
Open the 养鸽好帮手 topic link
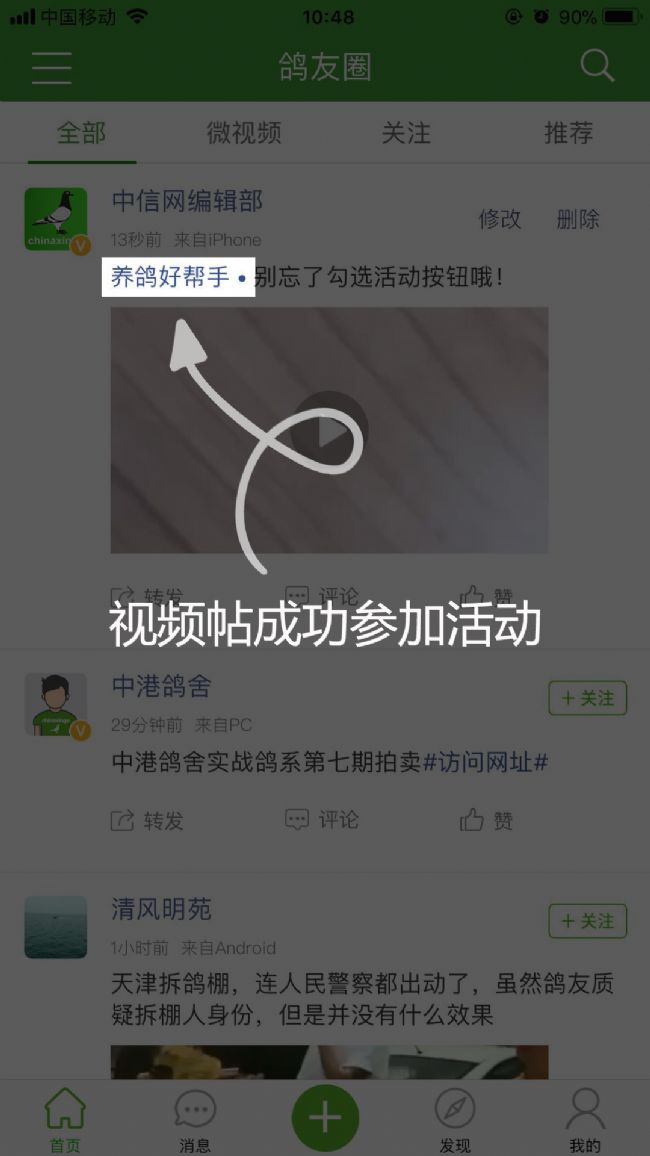click(x=170, y=277)
